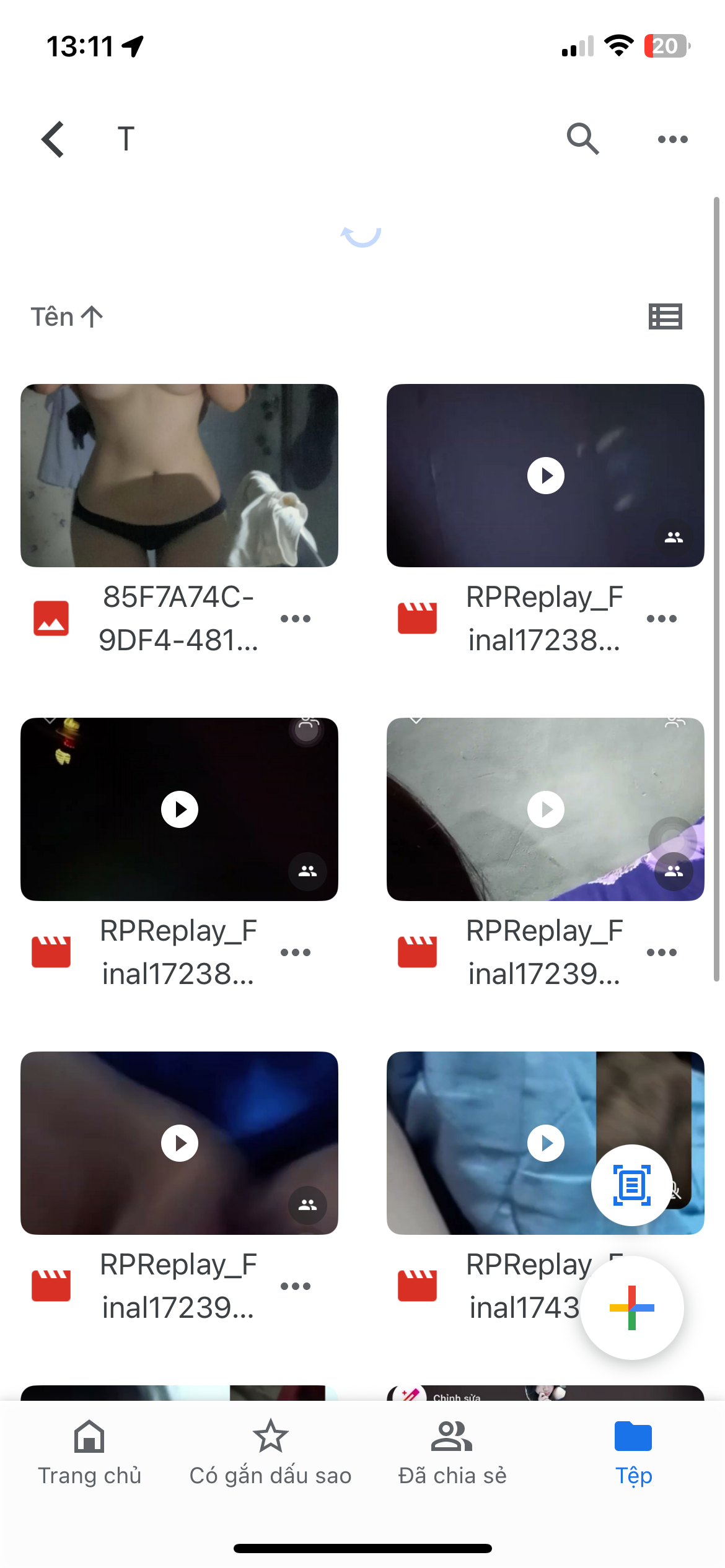The image size is (725, 1568).
Task: Open the scan document button
Action: [x=631, y=1185]
